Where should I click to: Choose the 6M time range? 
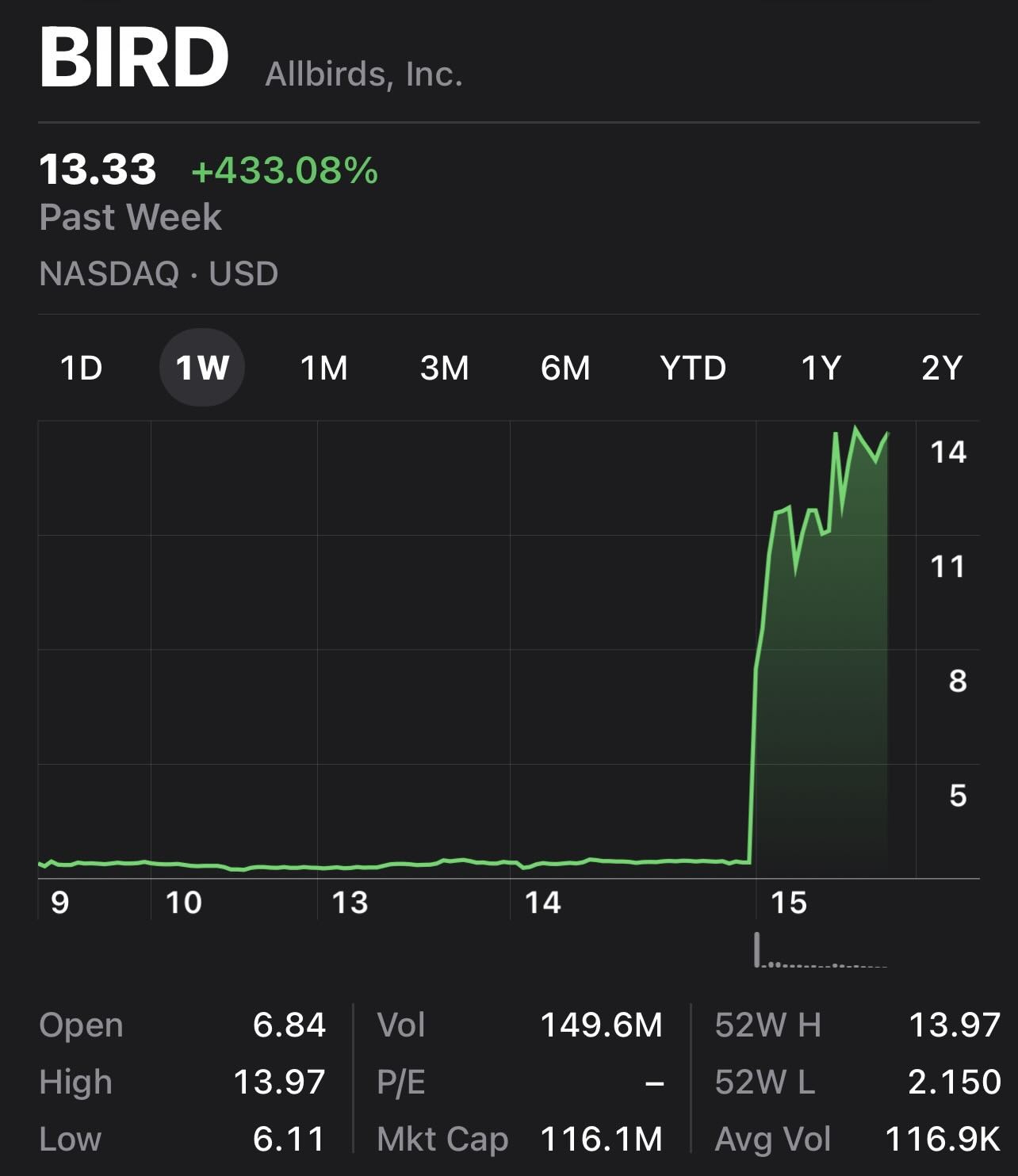point(565,368)
